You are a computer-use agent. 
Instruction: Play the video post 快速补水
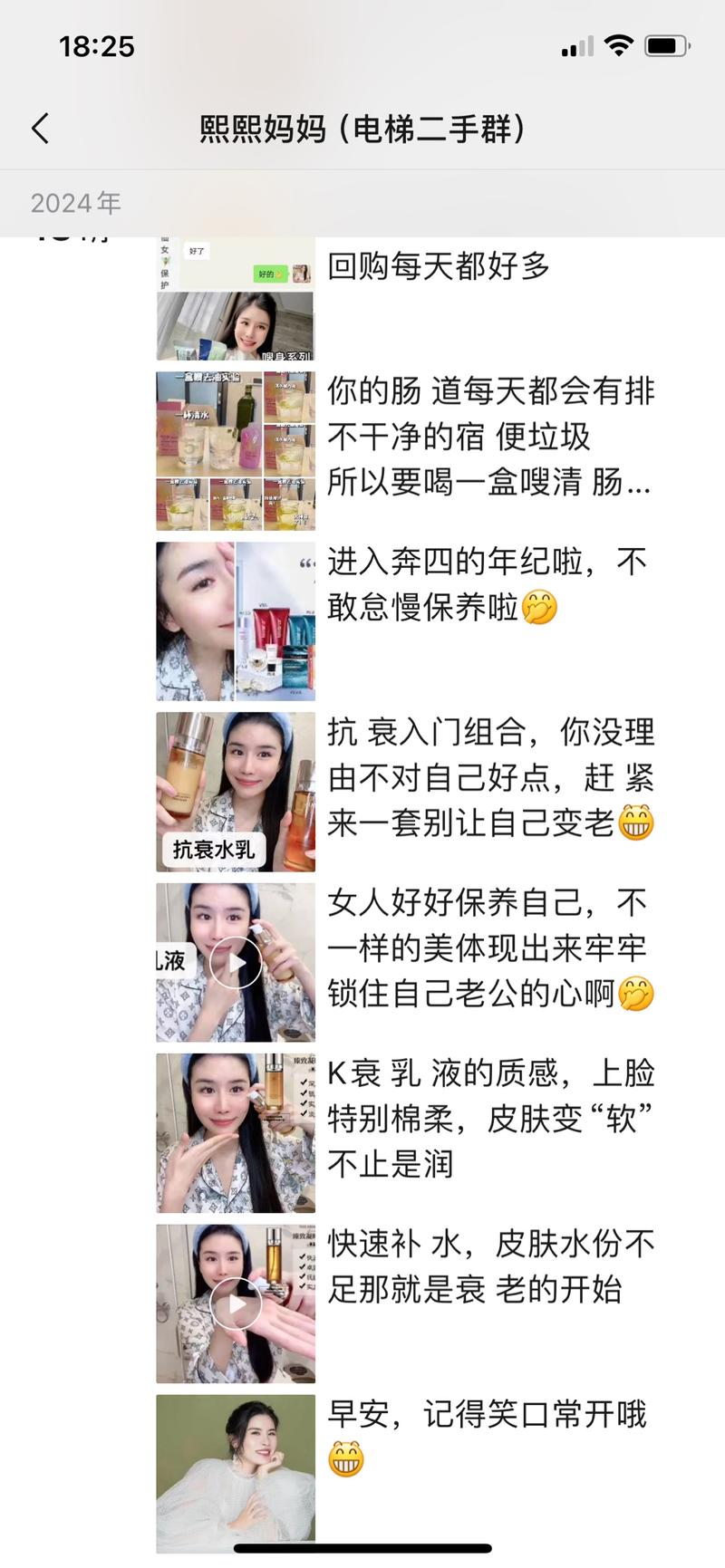236,1303
